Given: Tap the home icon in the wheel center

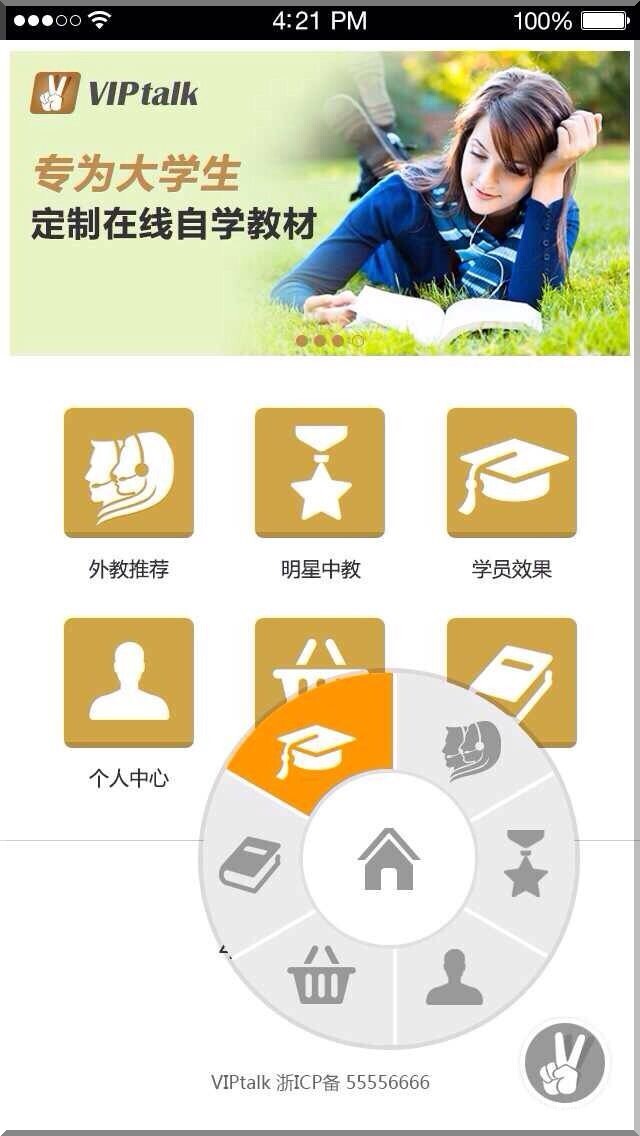Looking at the screenshot, I should pos(389,860).
